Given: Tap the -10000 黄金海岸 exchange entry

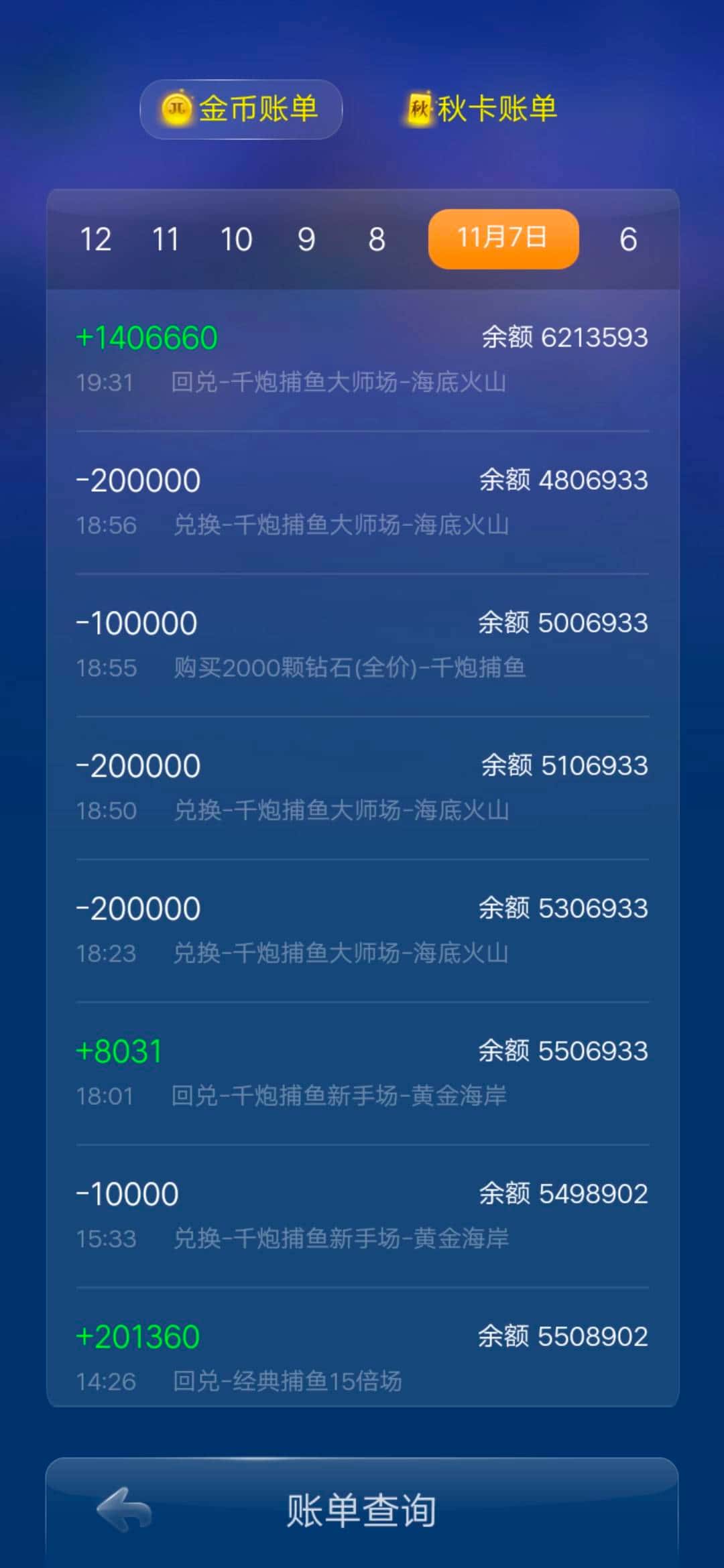Looking at the screenshot, I should (362, 1216).
